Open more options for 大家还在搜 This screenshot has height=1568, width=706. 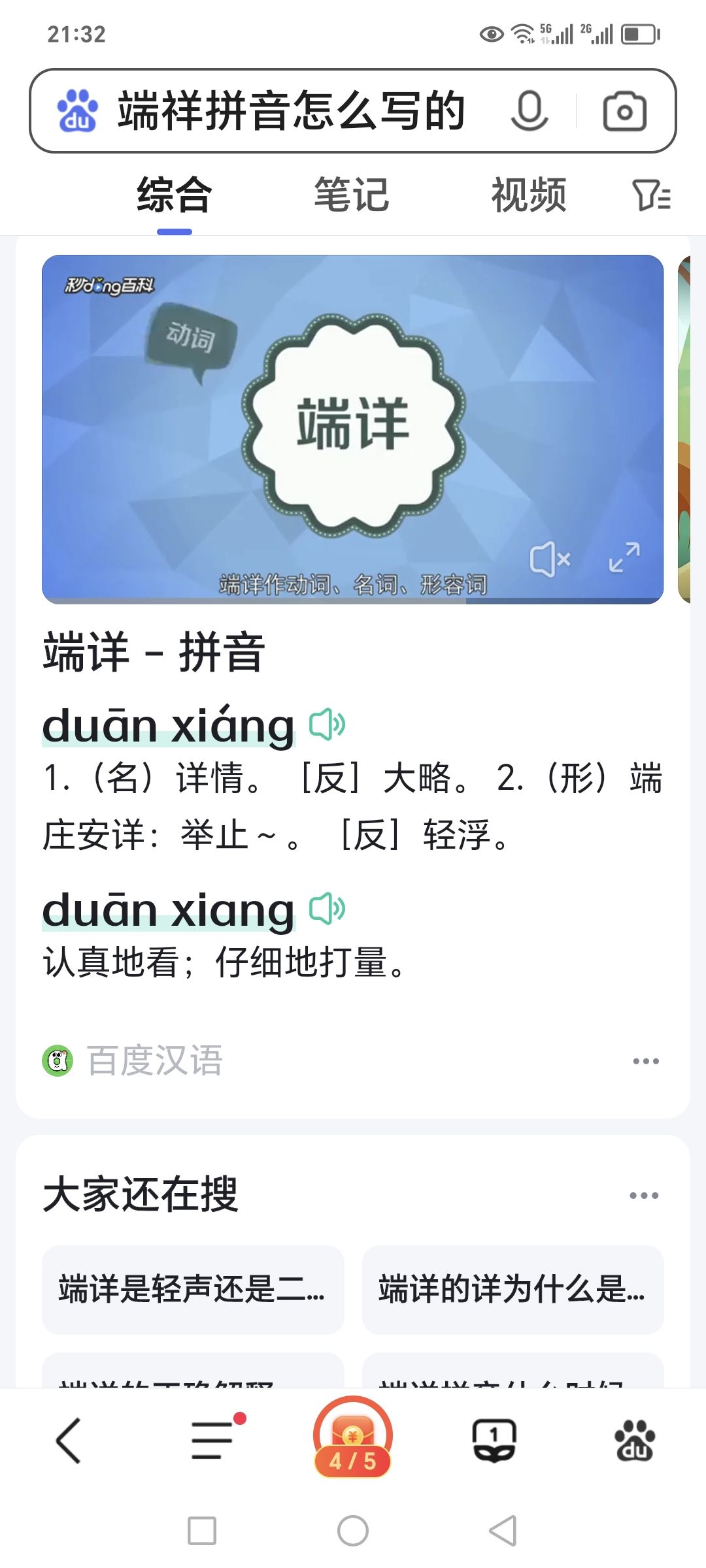(643, 1196)
